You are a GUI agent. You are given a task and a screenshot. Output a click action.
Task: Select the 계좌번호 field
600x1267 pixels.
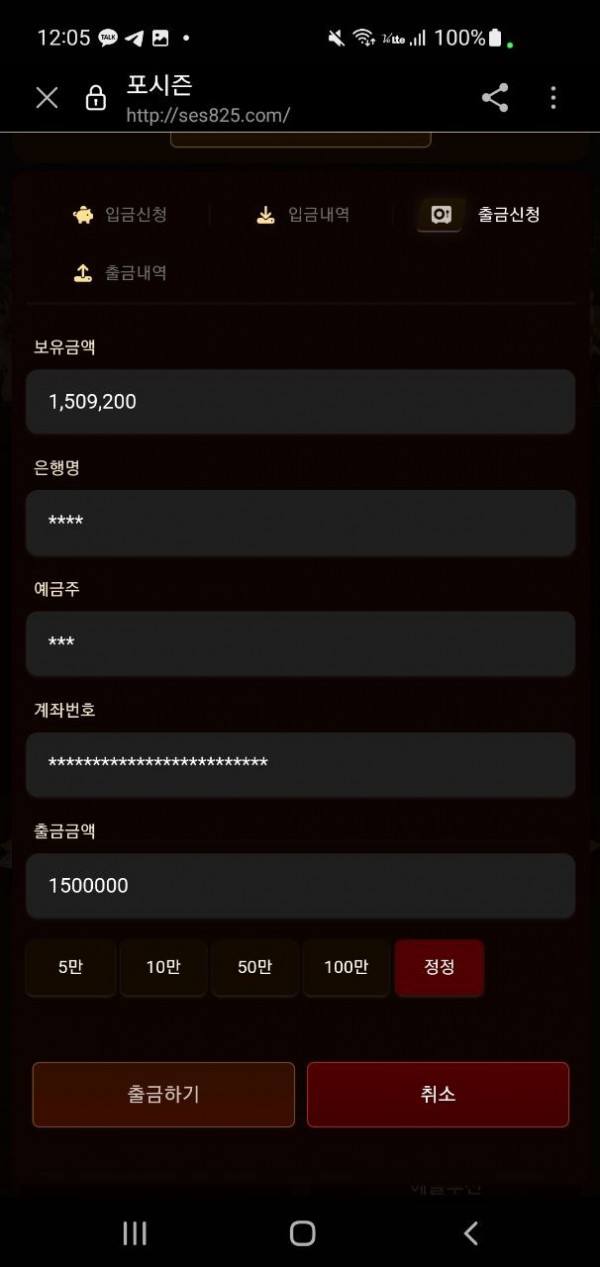tap(300, 764)
